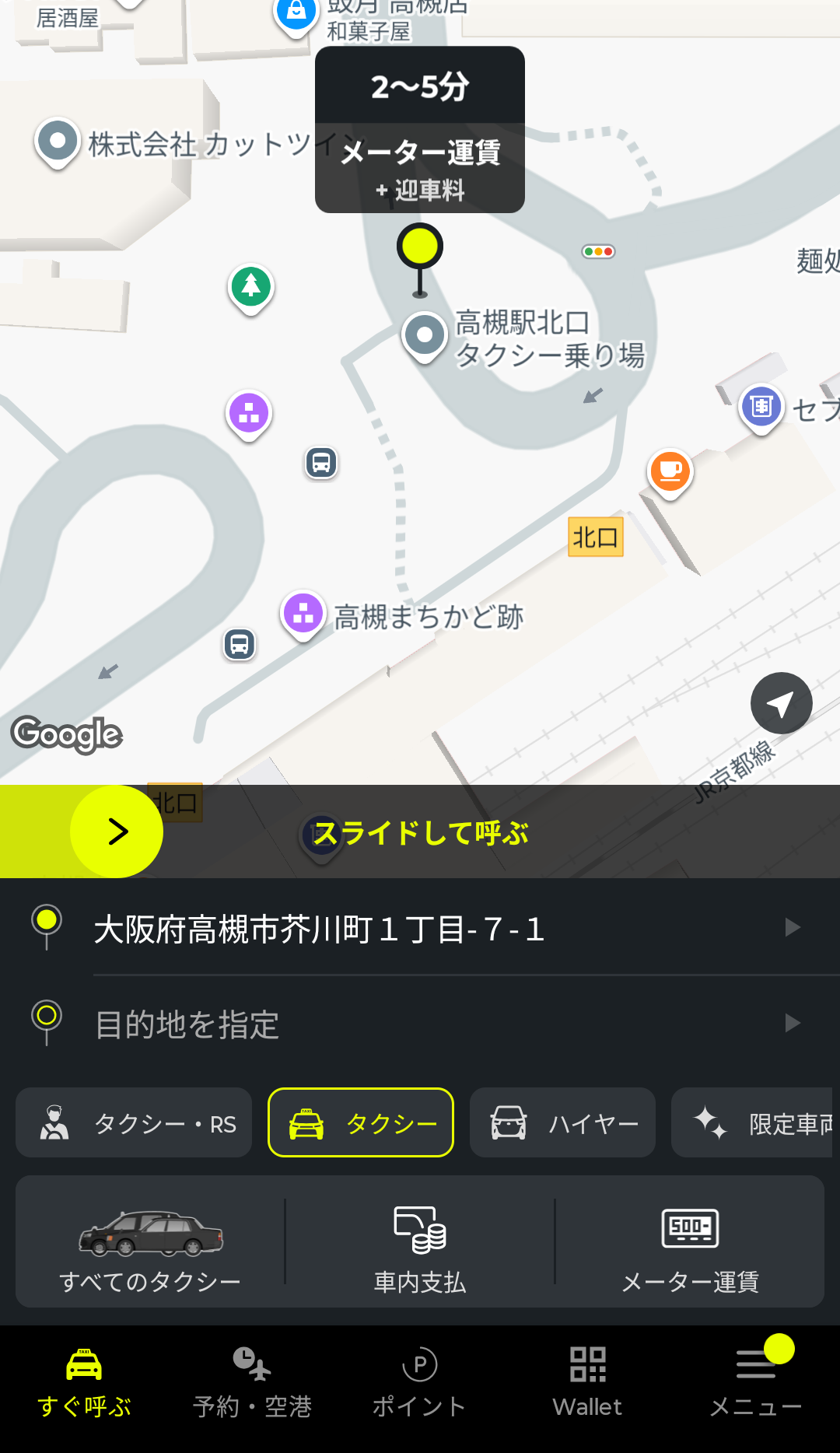Select the タクシー・RS ride option
The width and height of the screenshot is (840, 1453).
click(x=134, y=1122)
